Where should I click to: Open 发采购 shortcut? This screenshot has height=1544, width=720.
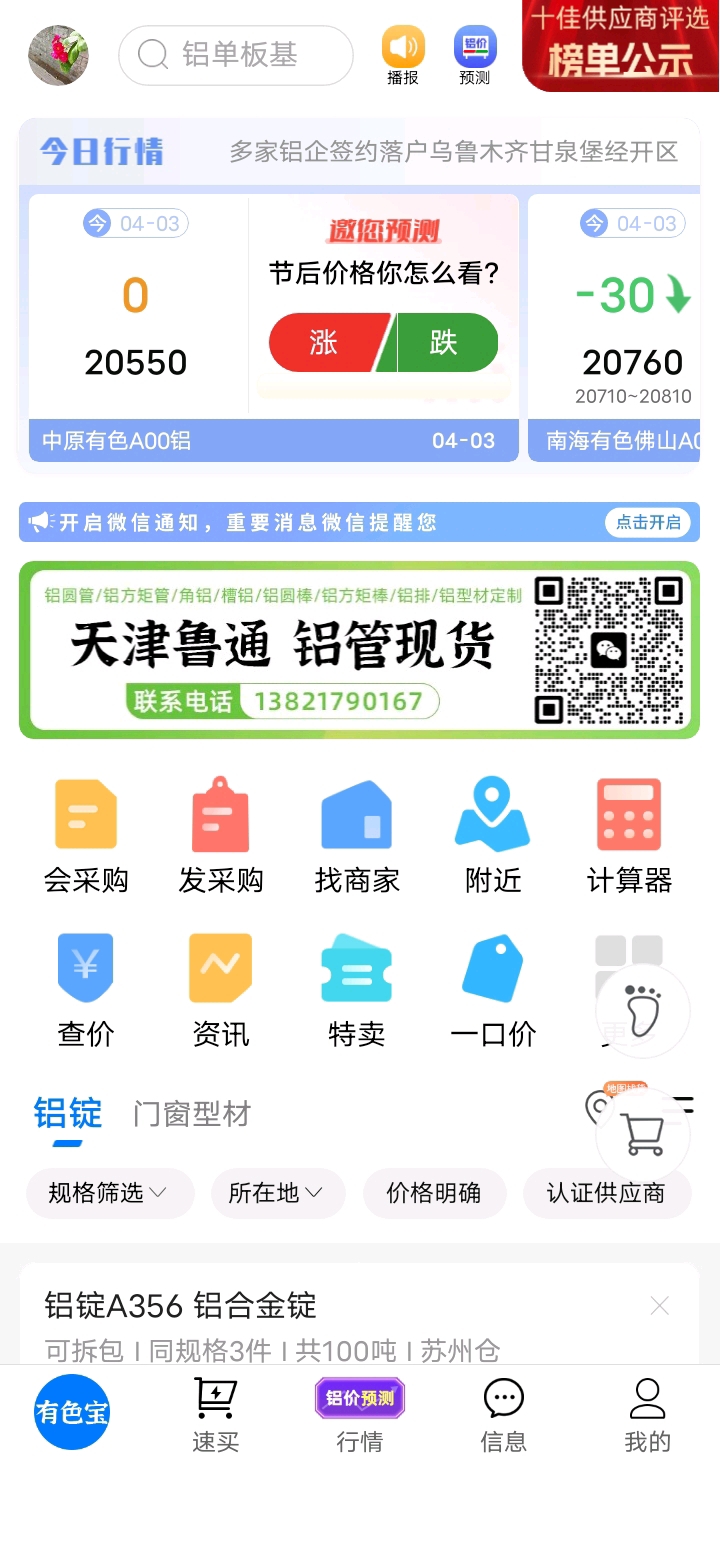point(221,837)
